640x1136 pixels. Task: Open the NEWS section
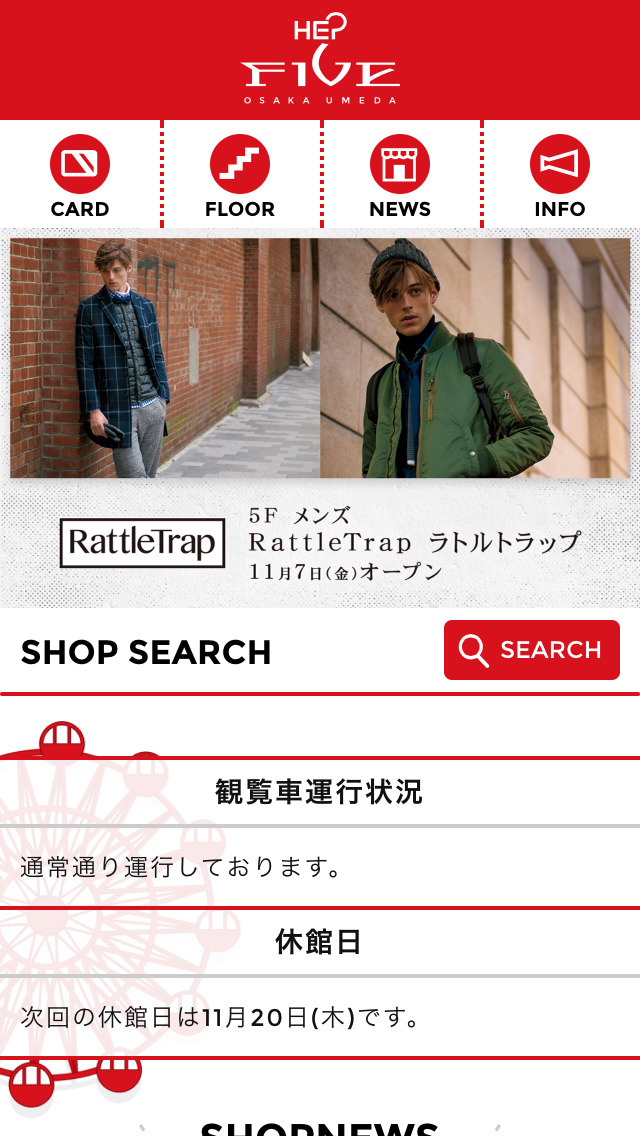click(x=400, y=175)
